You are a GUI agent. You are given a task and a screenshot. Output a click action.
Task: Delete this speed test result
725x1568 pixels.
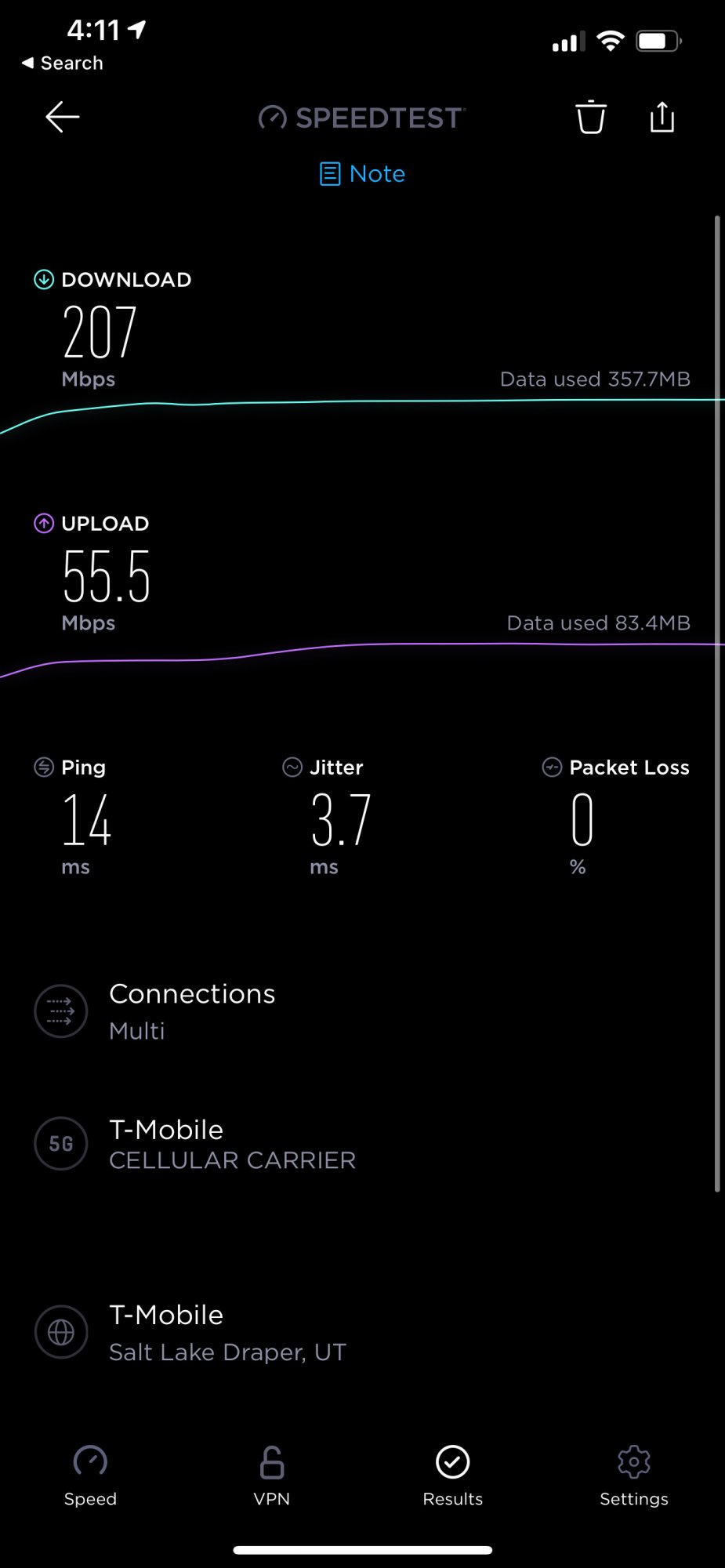tap(591, 118)
